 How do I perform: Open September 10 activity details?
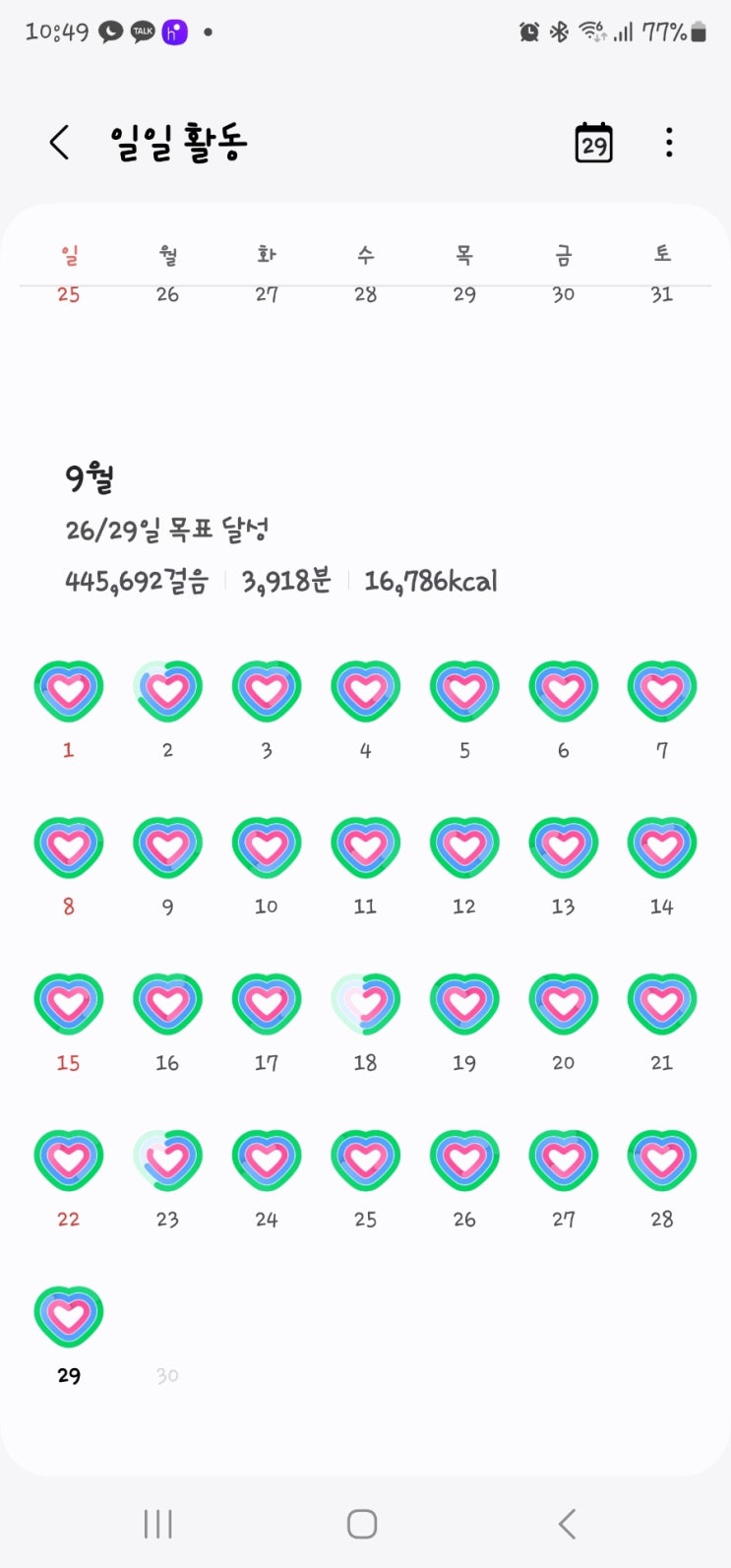click(x=267, y=847)
